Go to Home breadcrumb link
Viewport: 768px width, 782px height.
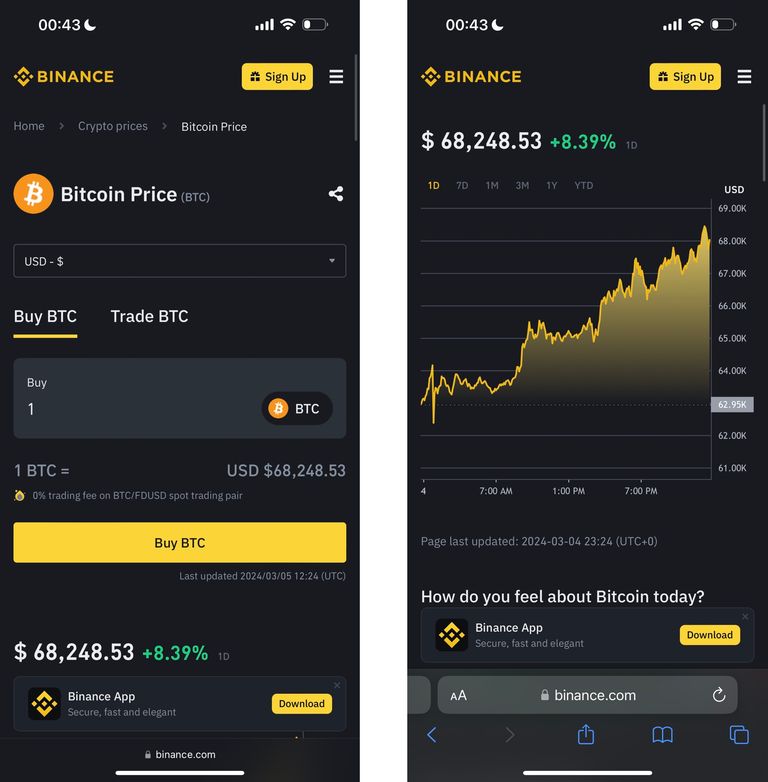(29, 126)
